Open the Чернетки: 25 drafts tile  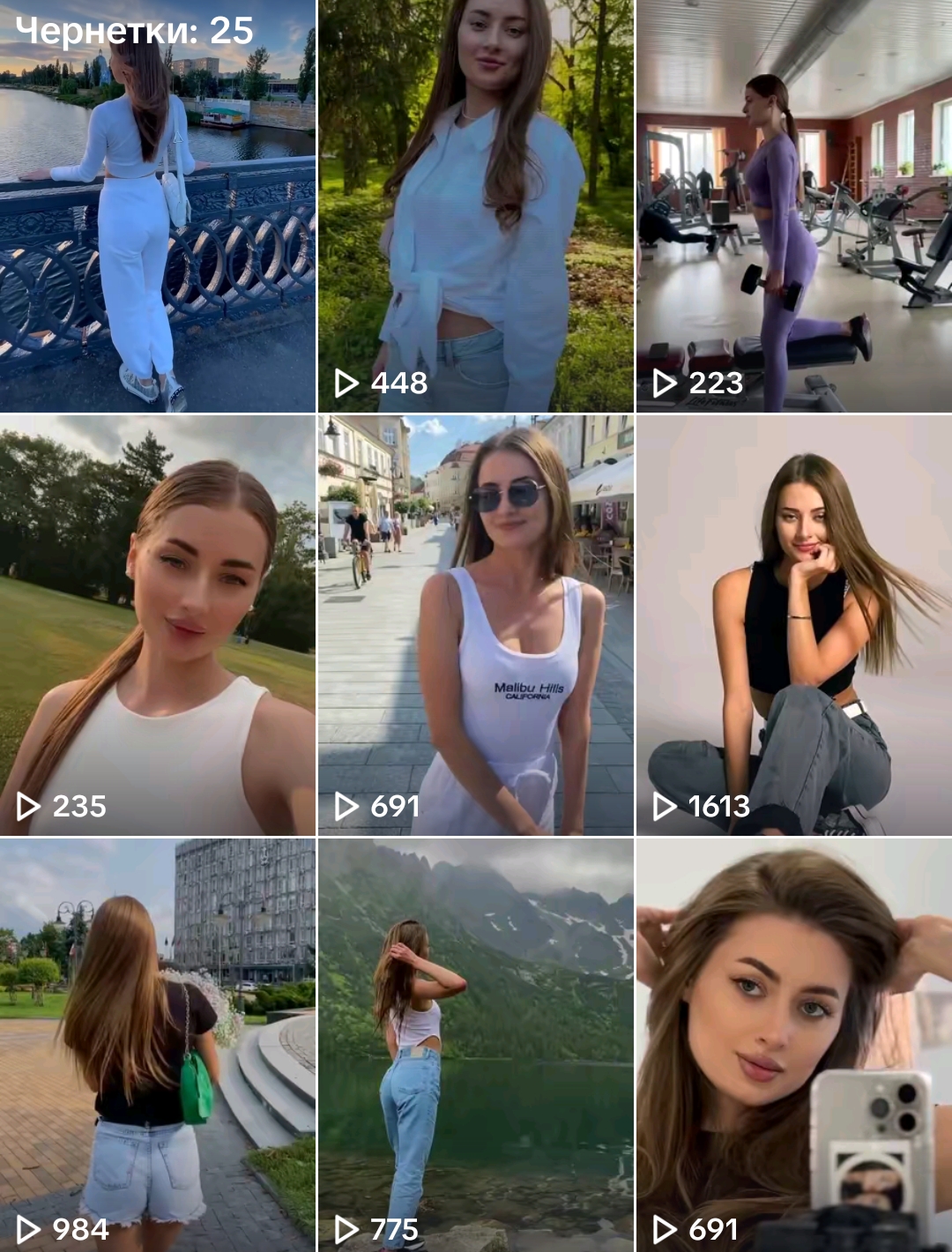click(158, 206)
